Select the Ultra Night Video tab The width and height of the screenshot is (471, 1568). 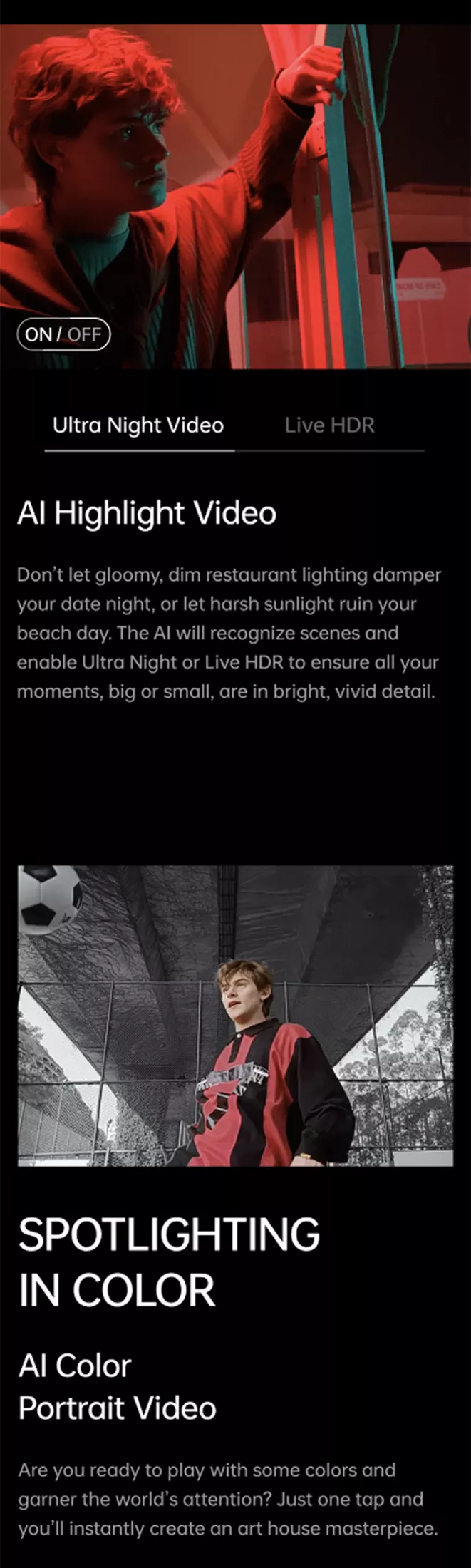click(138, 425)
